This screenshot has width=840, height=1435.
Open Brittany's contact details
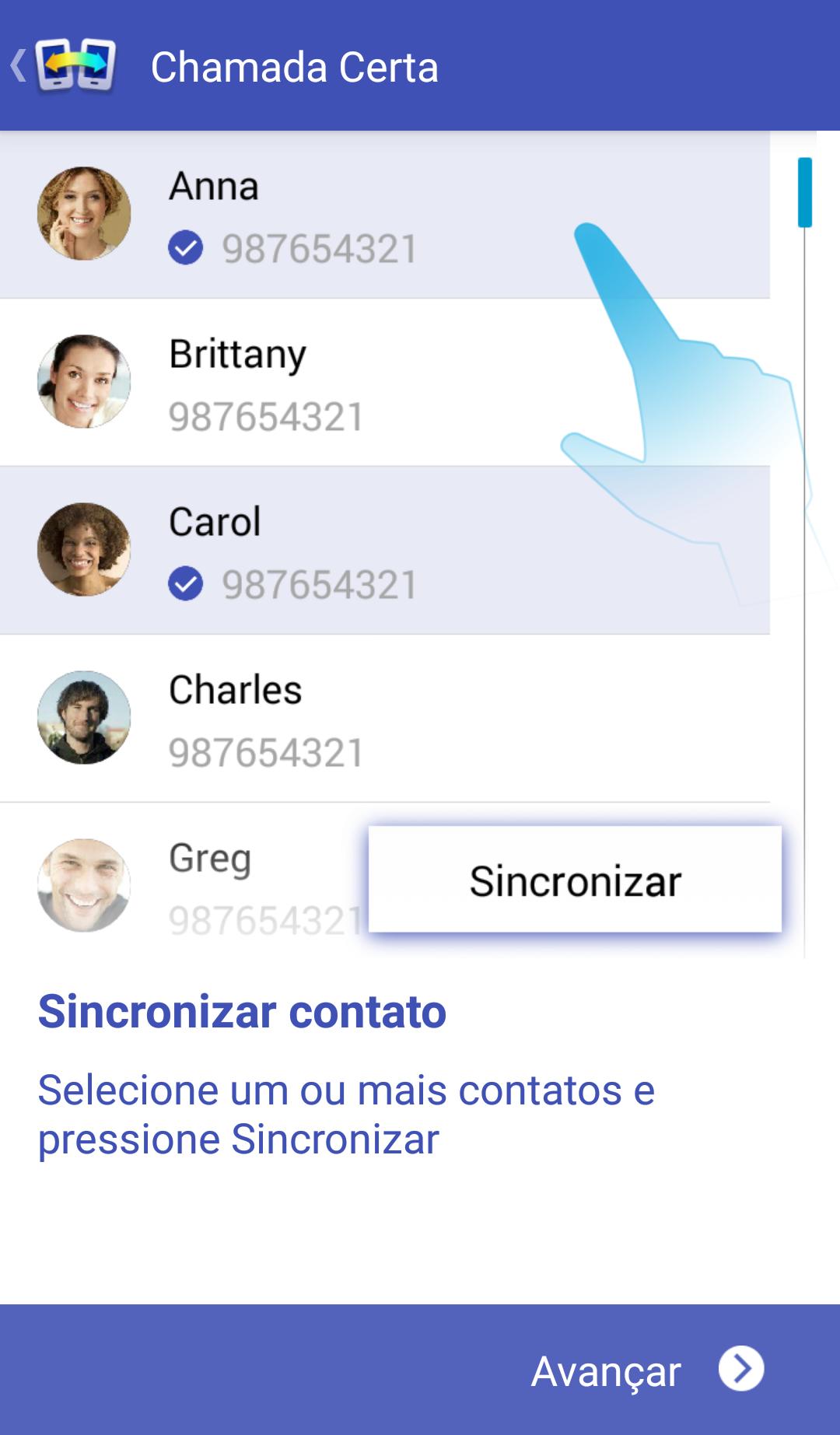click(x=237, y=356)
